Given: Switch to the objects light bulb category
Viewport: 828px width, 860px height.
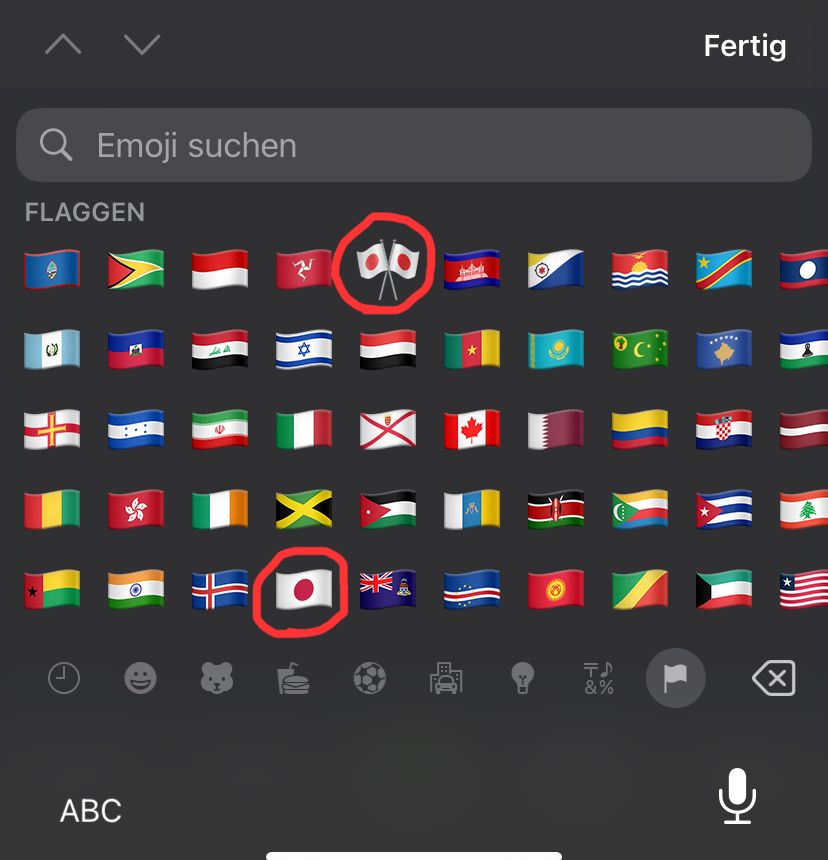Looking at the screenshot, I should pos(521,680).
